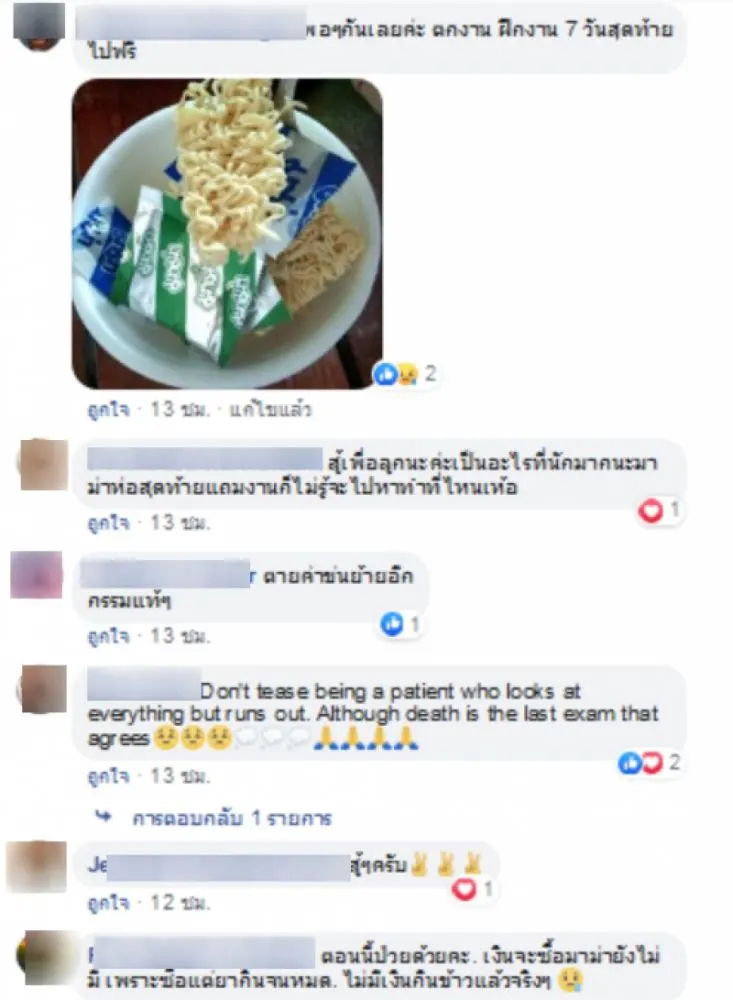This screenshot has height=1000, width=733.
Task: View reactions on the noodle photo comment
Action: tap(405, 374)
